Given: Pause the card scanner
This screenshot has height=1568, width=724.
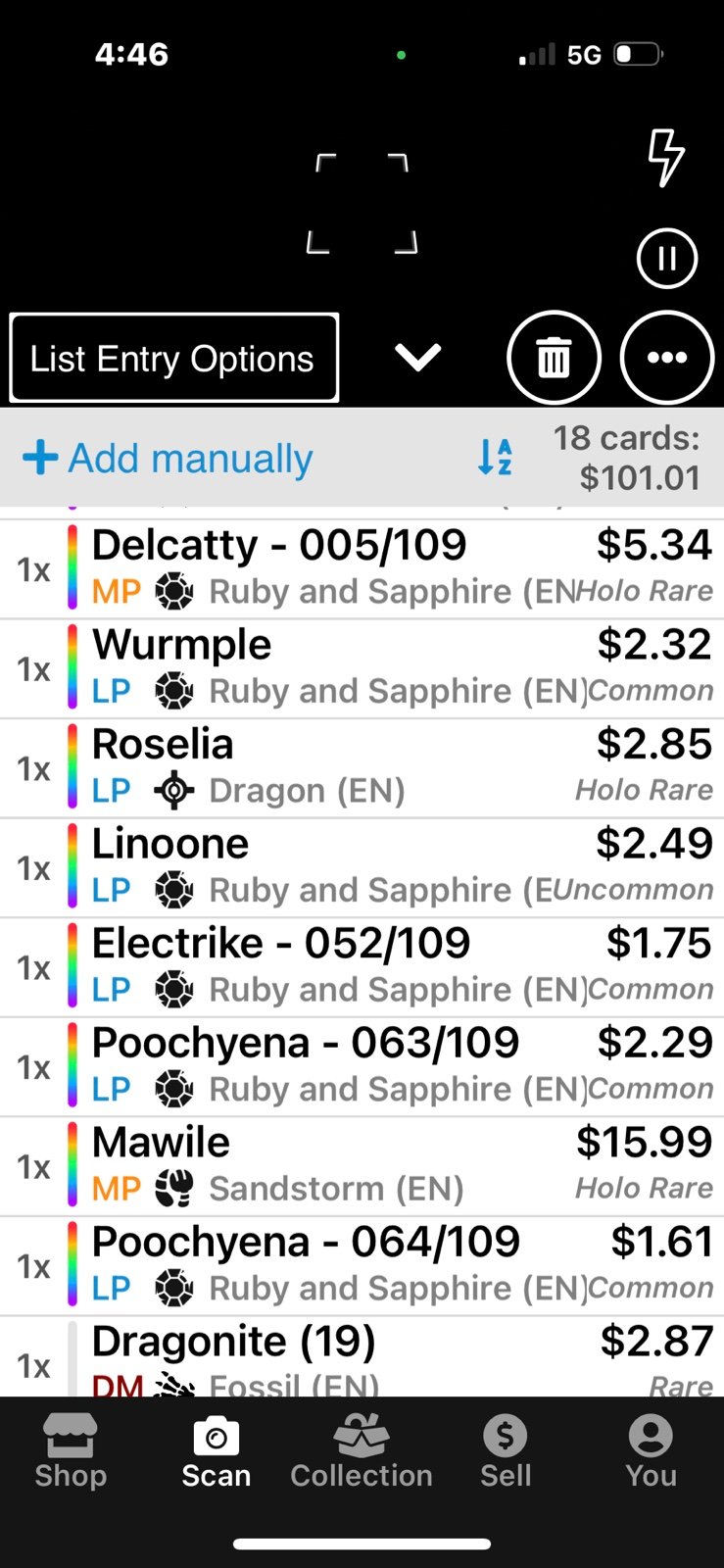Looking at the screenshot, I should (x=667, y=259).
